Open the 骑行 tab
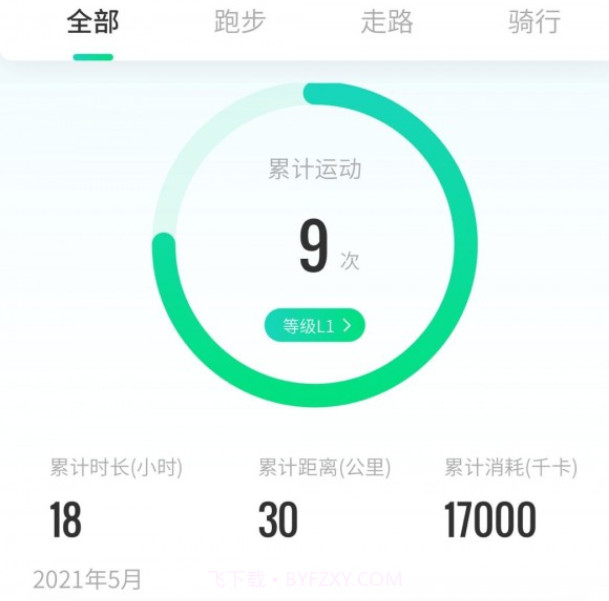Screen dimensions: 609x601 534,23
